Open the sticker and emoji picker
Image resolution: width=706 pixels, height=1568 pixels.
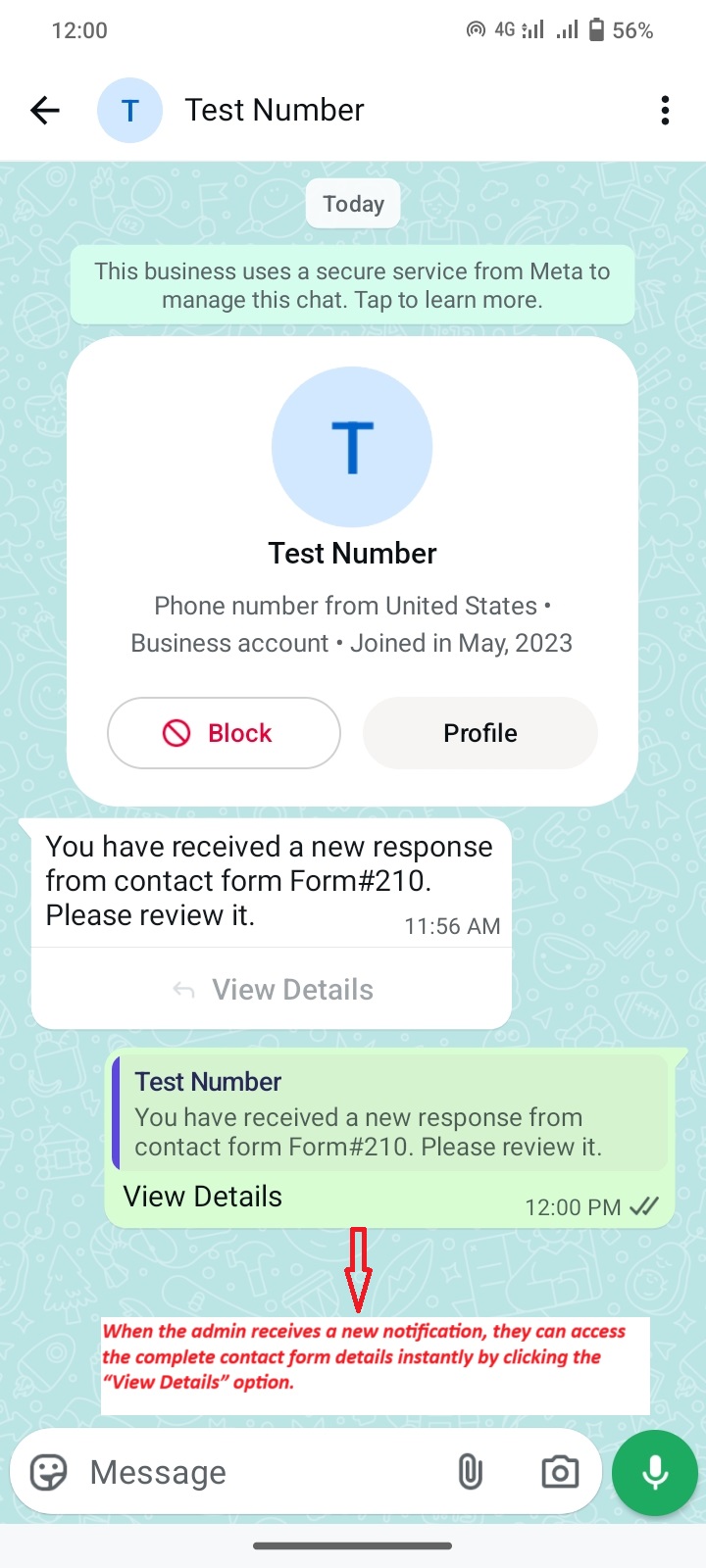pyautogui.click(x=48, y=1472)
